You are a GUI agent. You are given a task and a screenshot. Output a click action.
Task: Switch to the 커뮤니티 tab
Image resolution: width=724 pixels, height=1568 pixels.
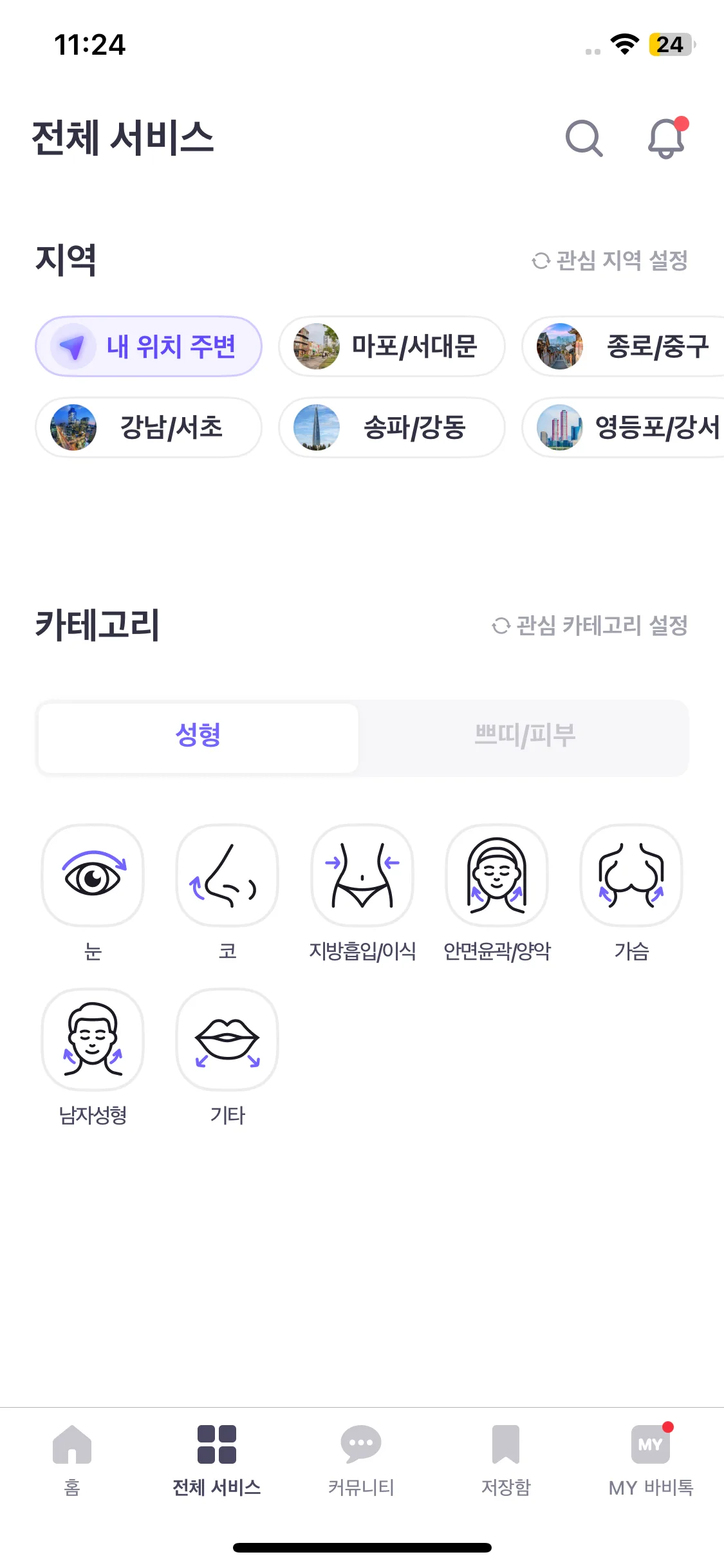tap(361, 1460)
